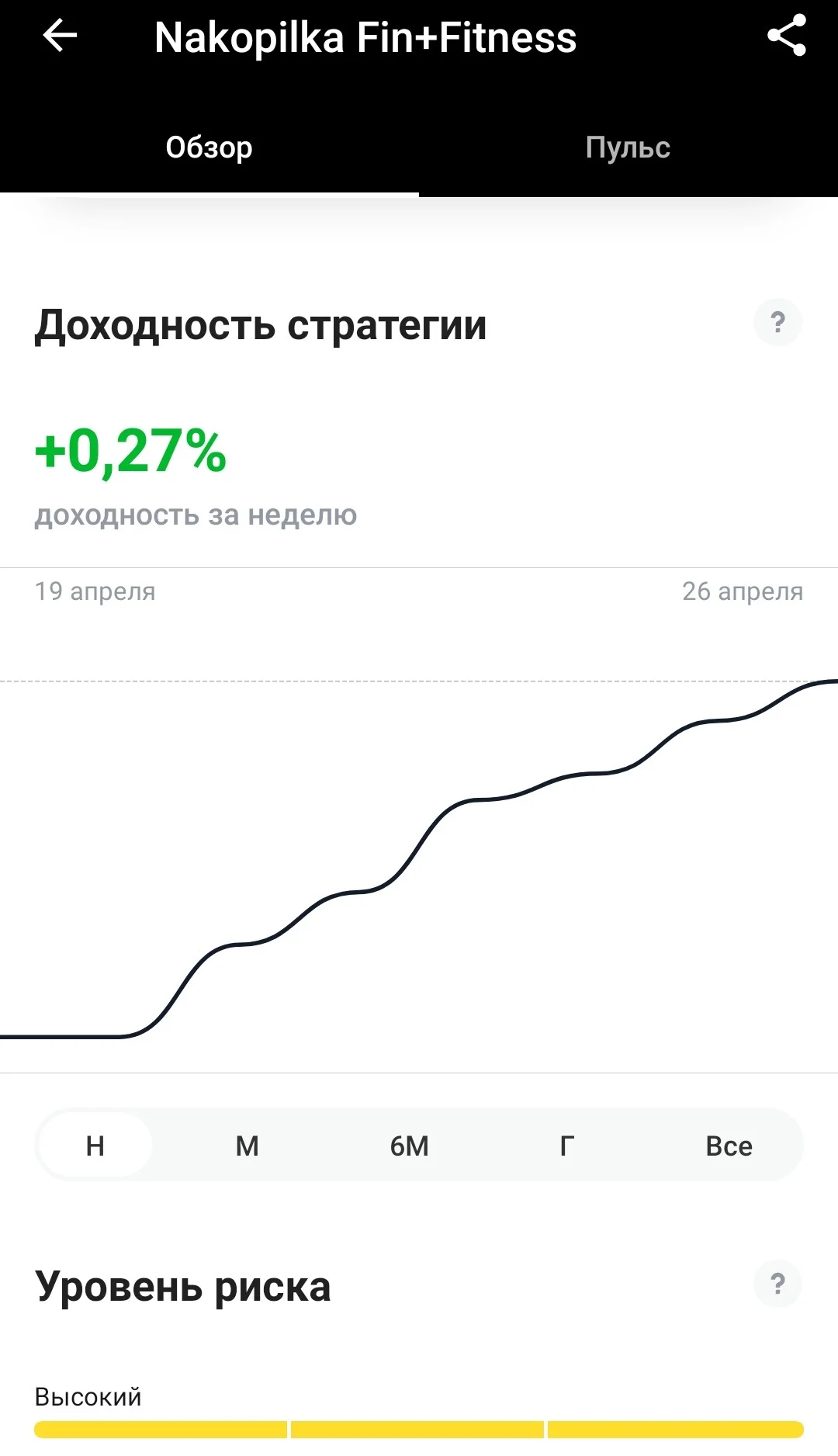Open help for Доходность стратегии
The width and height of the screenshot is (838, 1456).
[777, 321]
